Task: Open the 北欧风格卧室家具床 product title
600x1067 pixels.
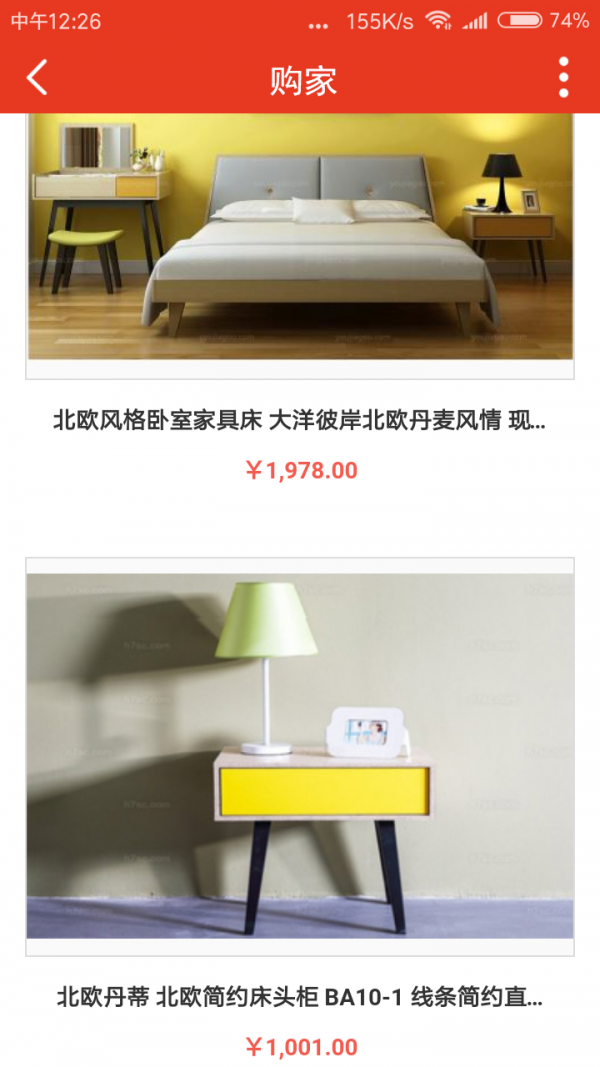Action: tap(300, 420)
